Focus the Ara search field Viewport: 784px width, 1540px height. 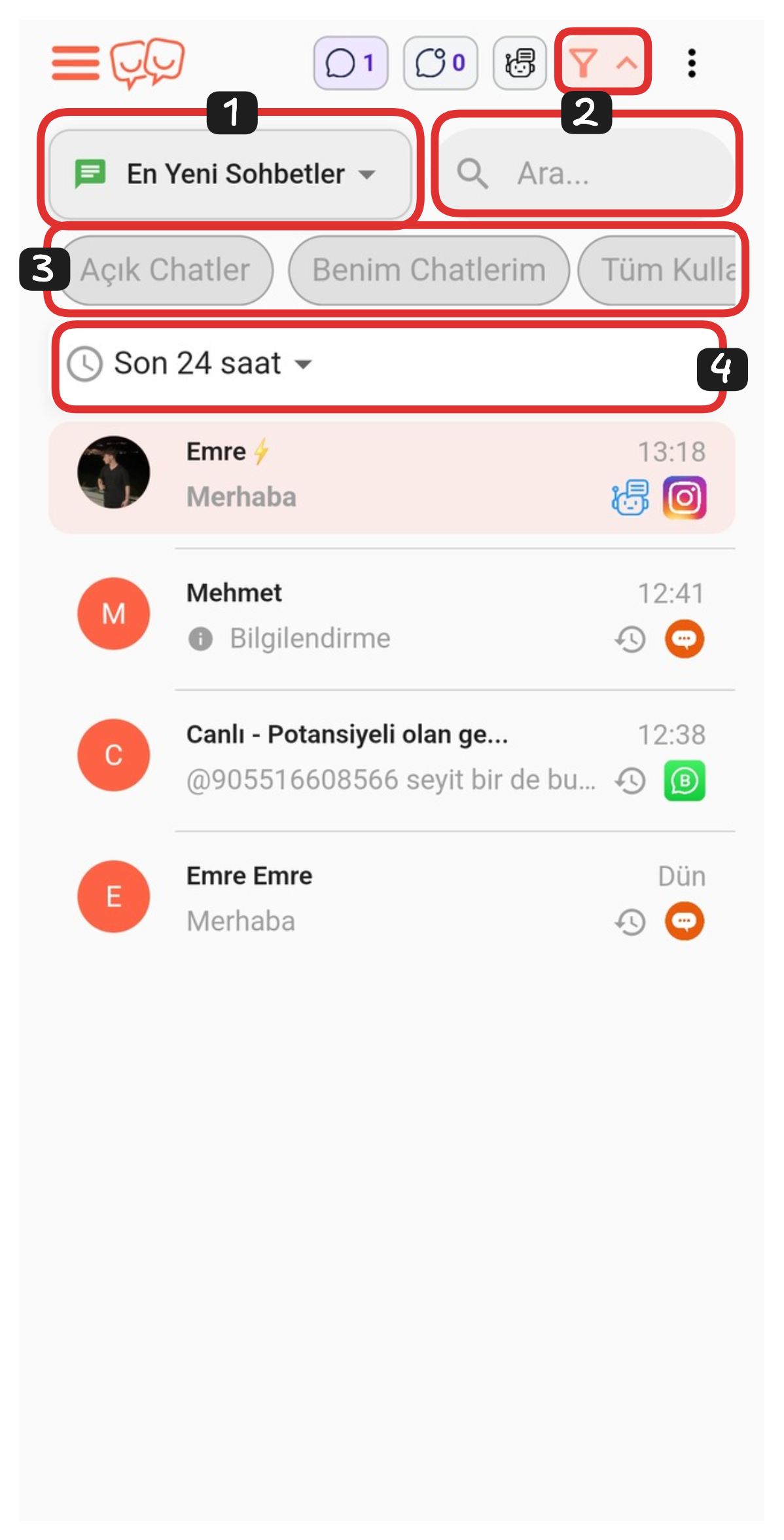[x=587, y=174]
